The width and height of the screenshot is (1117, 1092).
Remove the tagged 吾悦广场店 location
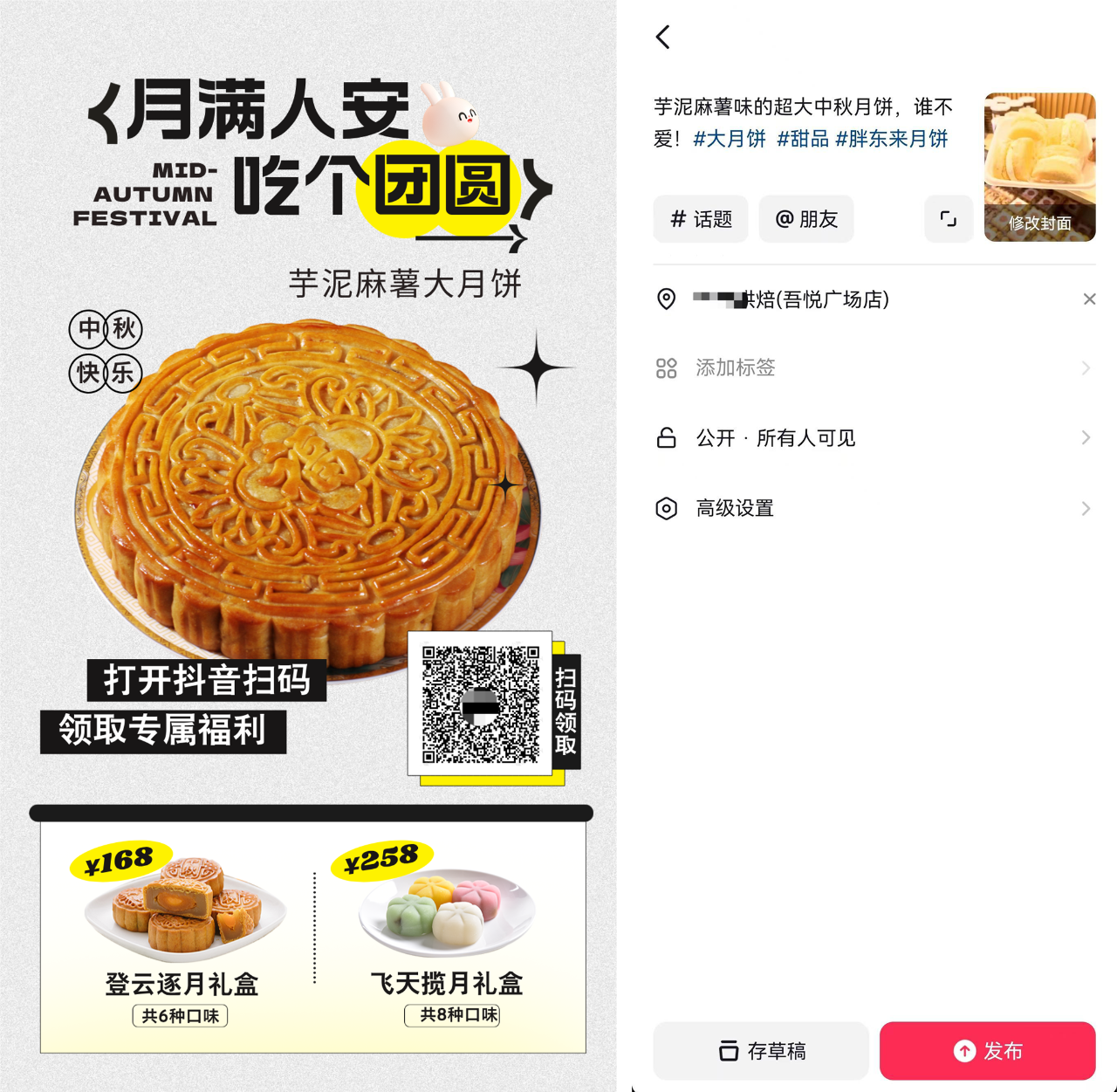(x=1089, y=299)
